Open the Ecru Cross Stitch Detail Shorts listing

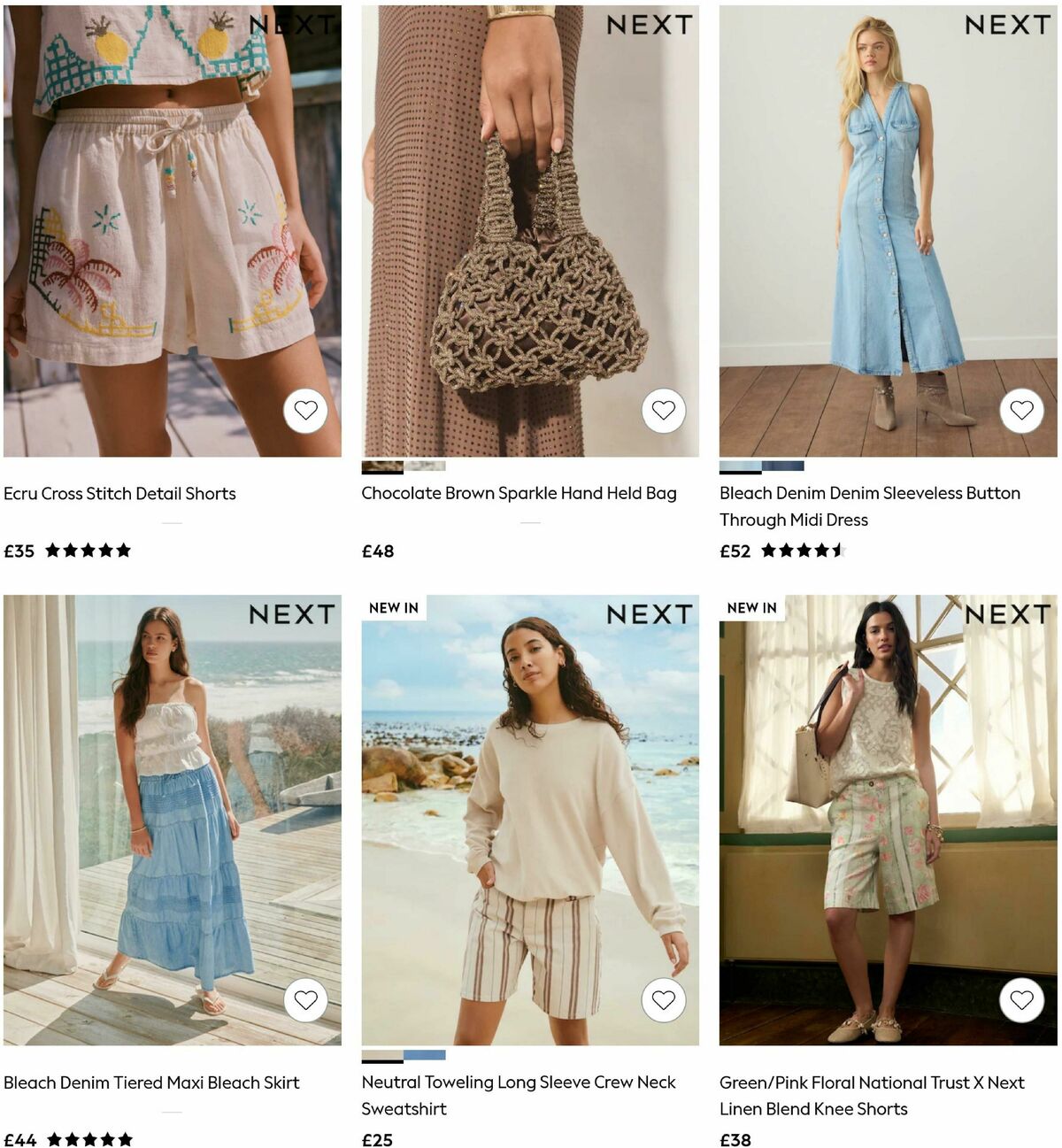[x=120, y=493]
